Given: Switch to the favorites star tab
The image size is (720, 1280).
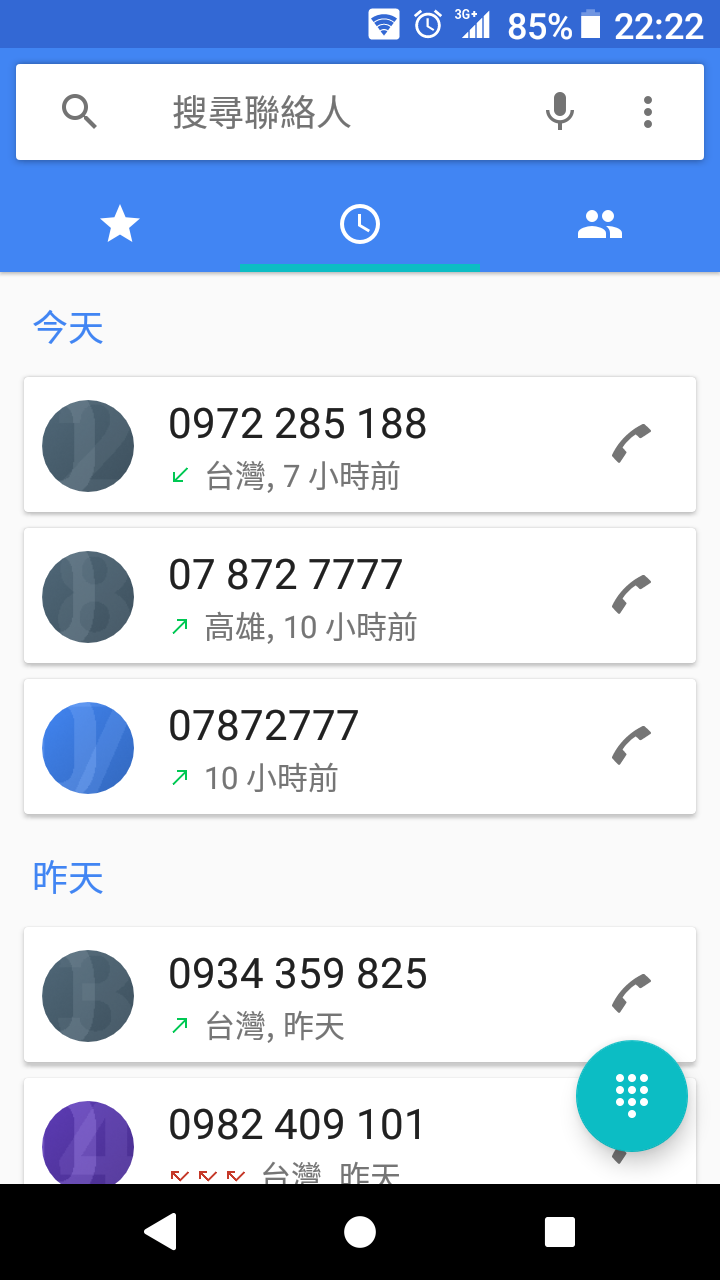Looking at the screenshot, I should (x=120, y=224).
